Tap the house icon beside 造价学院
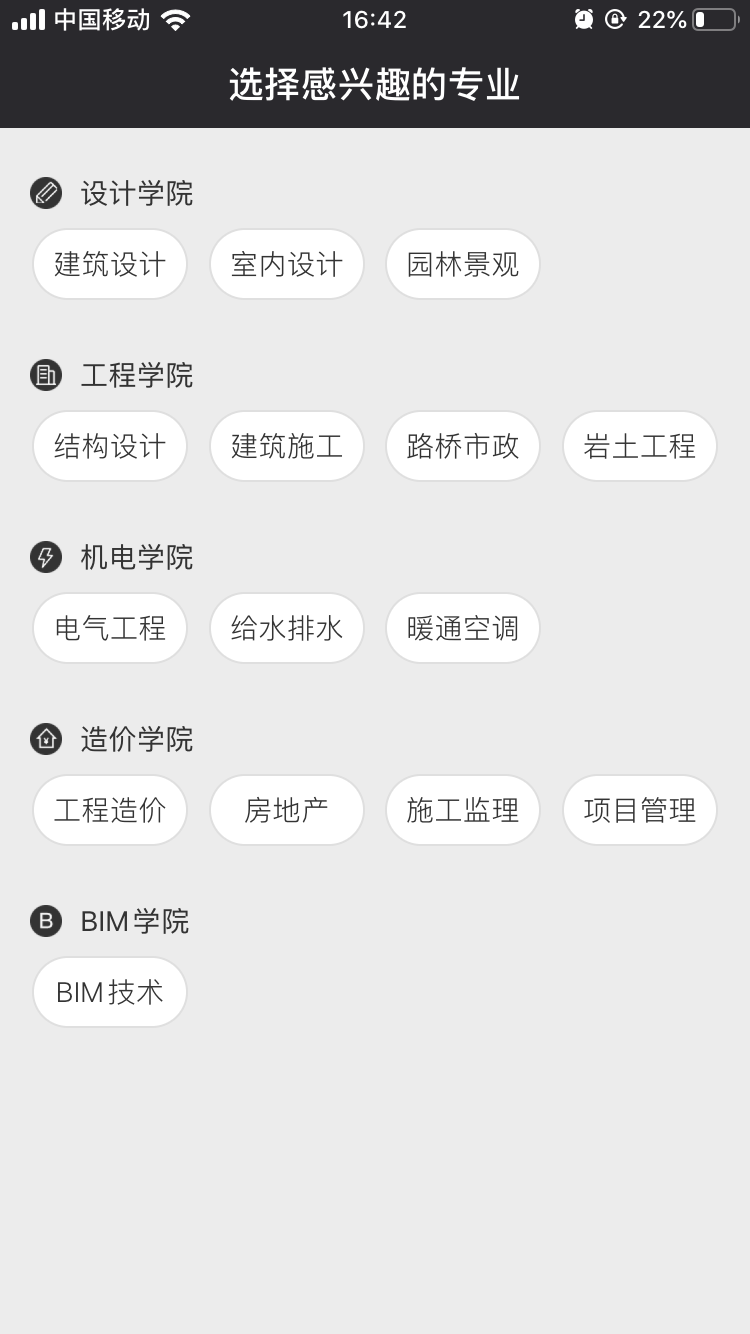Screen dimensions: 750x1334 click(45, 739)
